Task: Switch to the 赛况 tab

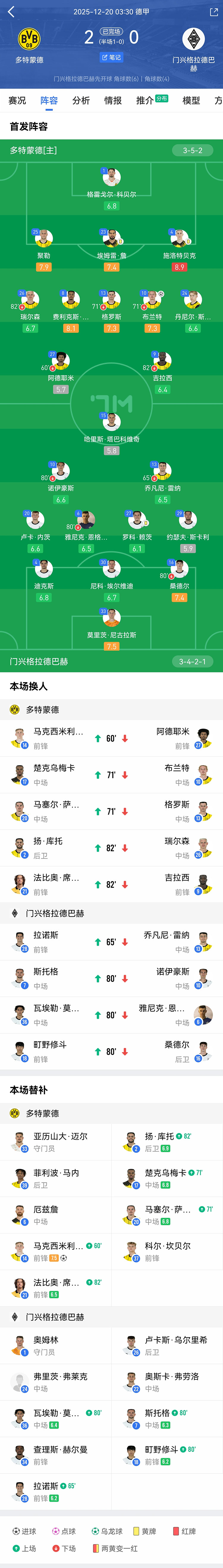Action: 17,100
